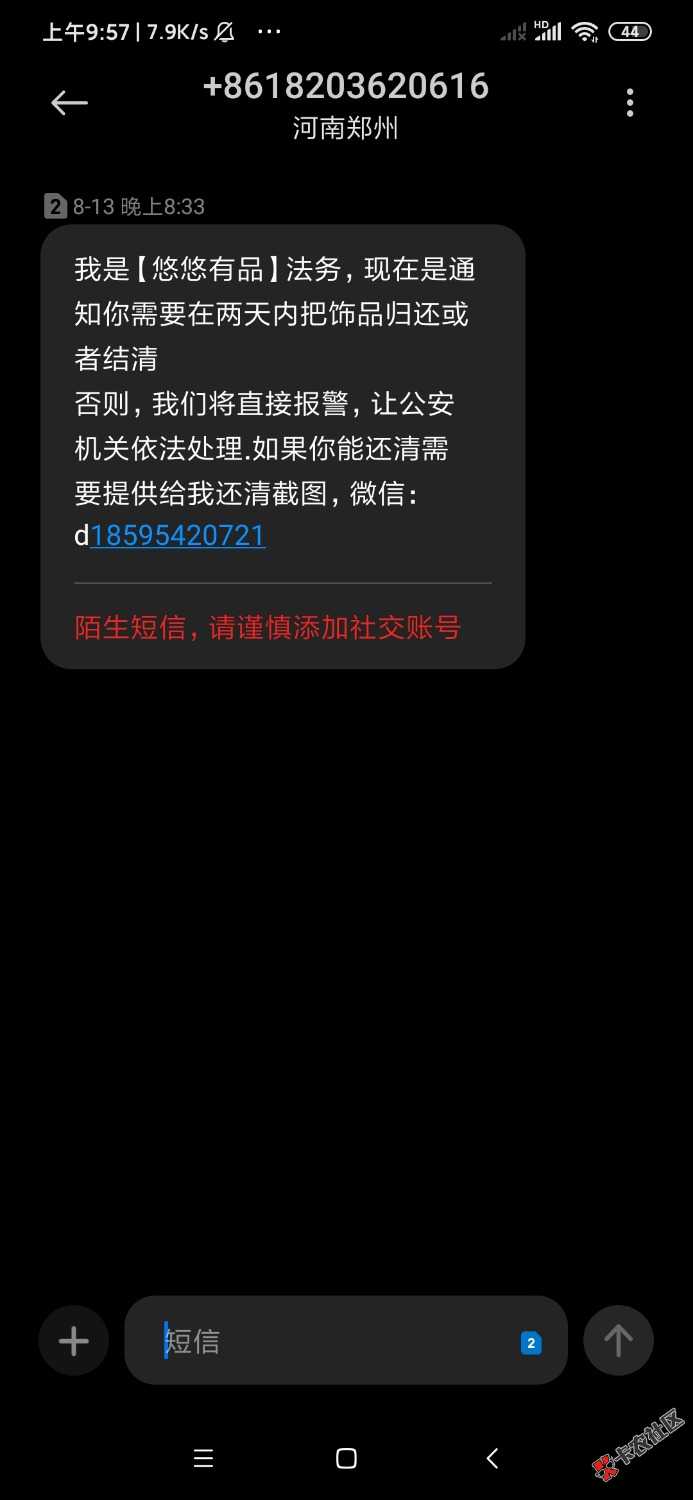Go to the home screen
The height and width of the screenshot is (1500, 693).
point(346,1458)
